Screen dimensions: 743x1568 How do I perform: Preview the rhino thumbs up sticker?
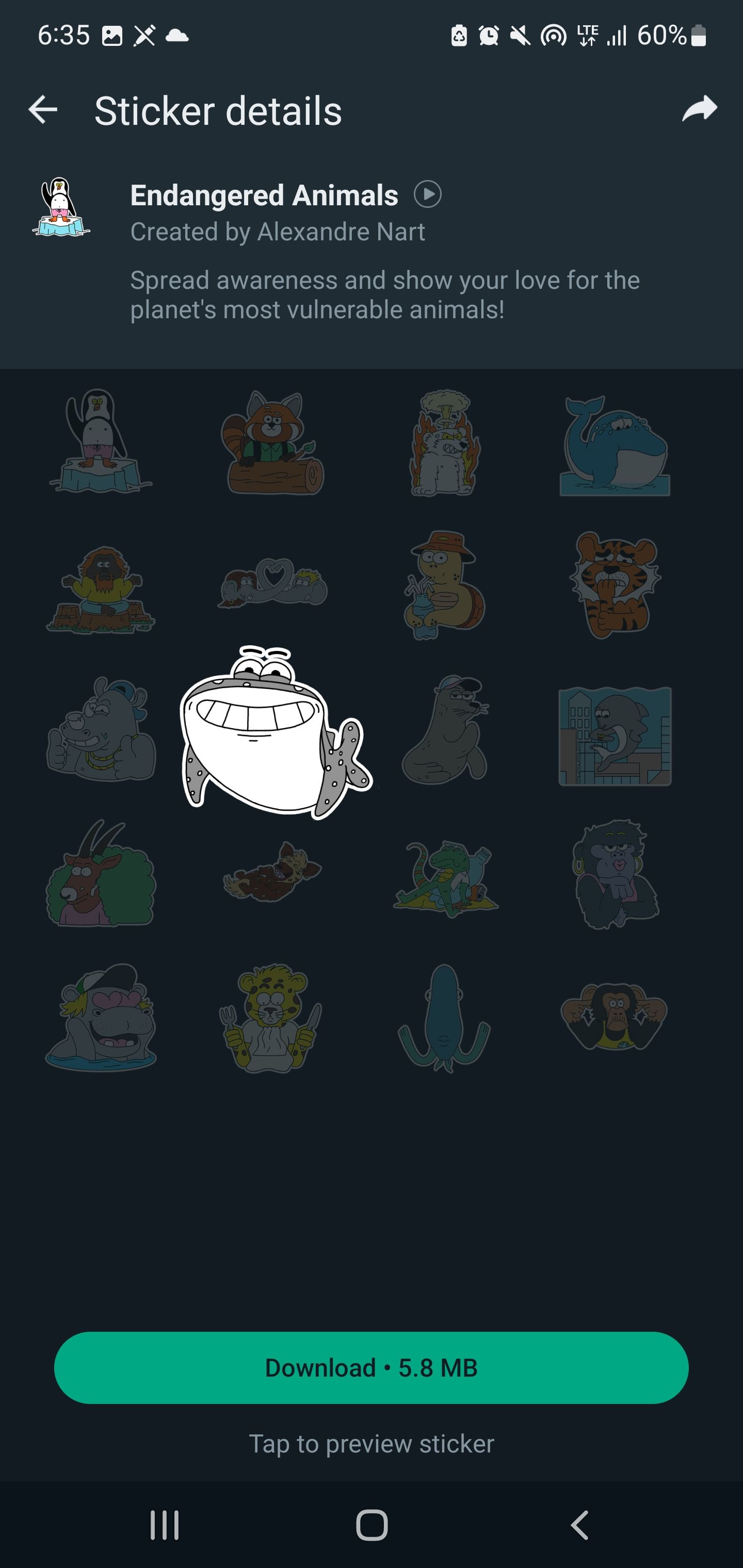[101, 729]
